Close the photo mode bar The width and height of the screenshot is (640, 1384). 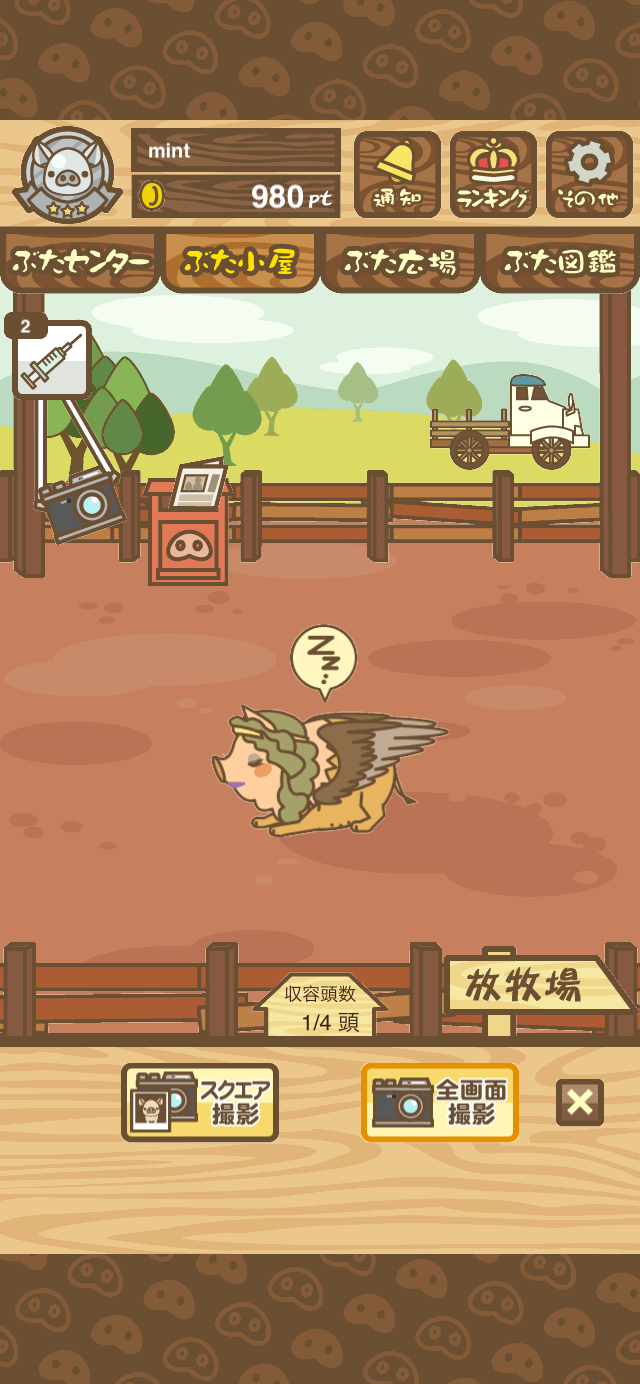(x=580, y=1103)
